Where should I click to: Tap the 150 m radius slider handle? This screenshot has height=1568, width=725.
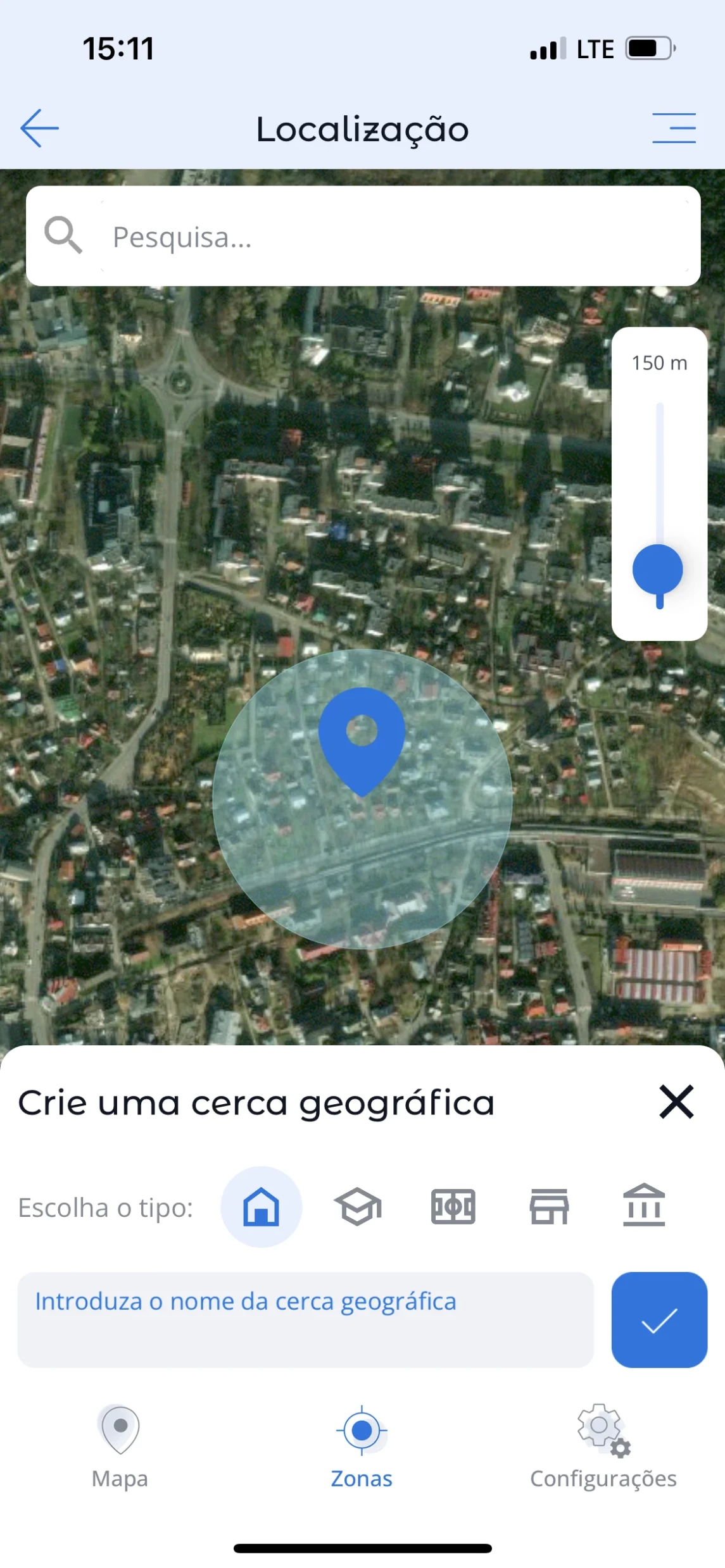(x=658, y=570)
